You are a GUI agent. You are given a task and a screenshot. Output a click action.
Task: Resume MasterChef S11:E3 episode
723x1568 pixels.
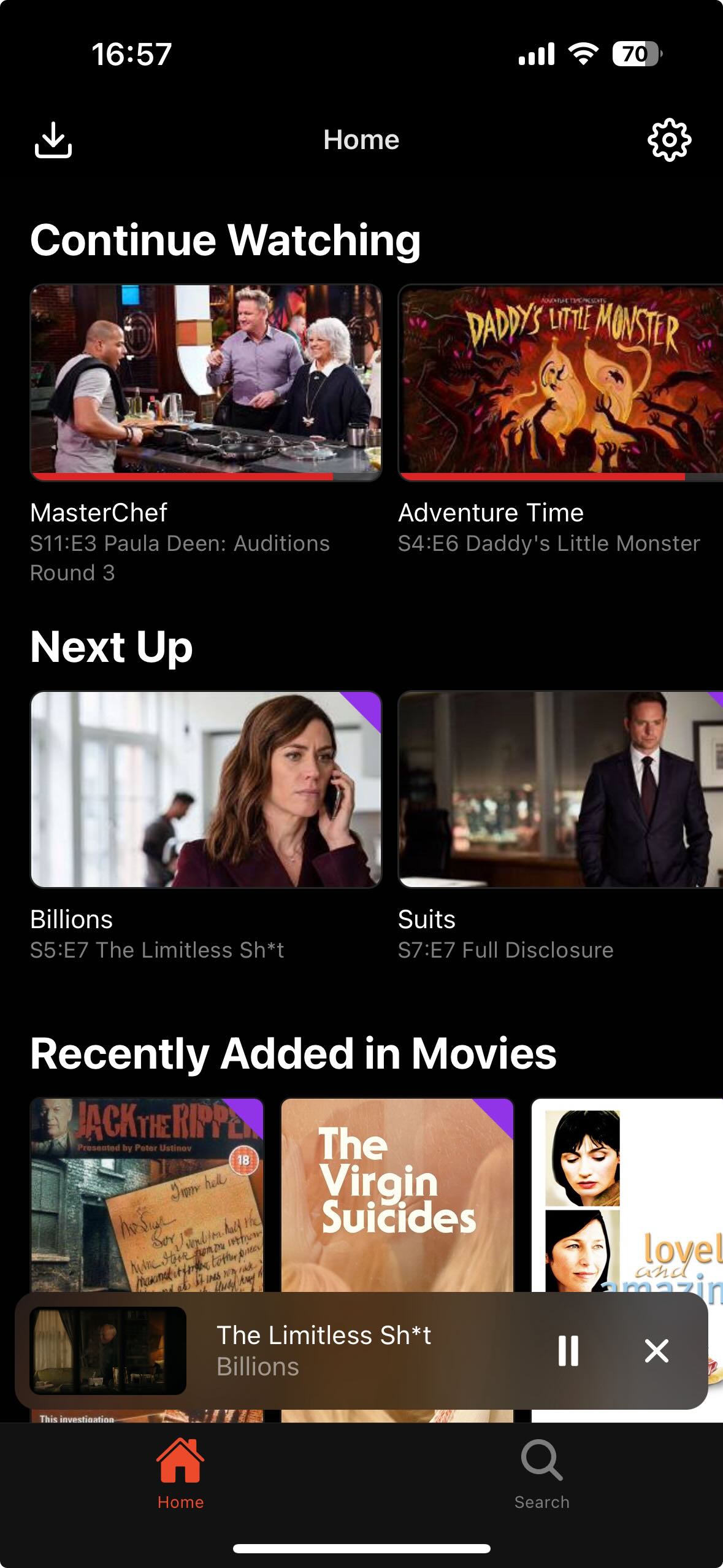pos(206,382)
